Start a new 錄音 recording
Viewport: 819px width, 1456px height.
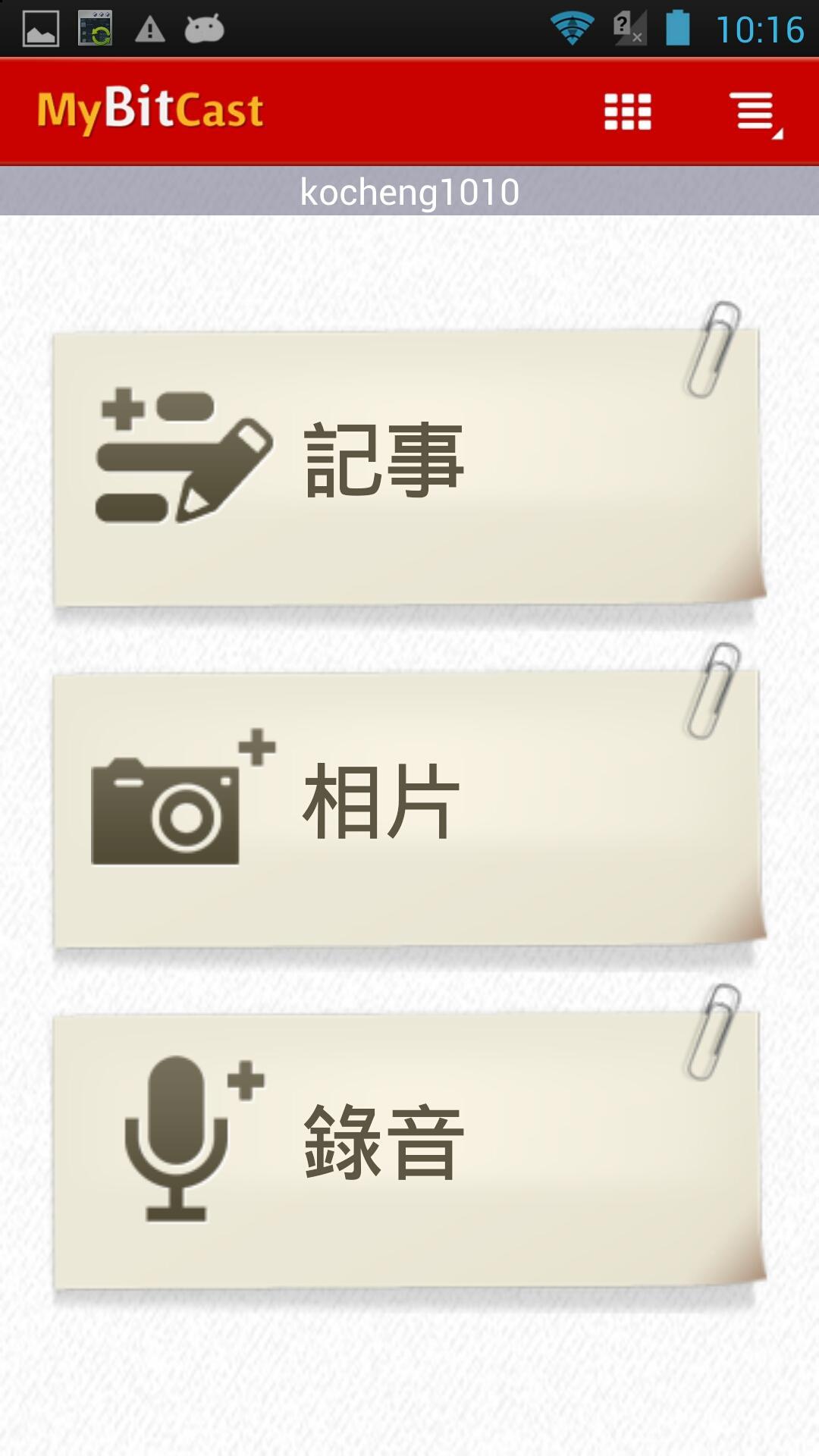pyautogui.click(x=408, y=1150)
